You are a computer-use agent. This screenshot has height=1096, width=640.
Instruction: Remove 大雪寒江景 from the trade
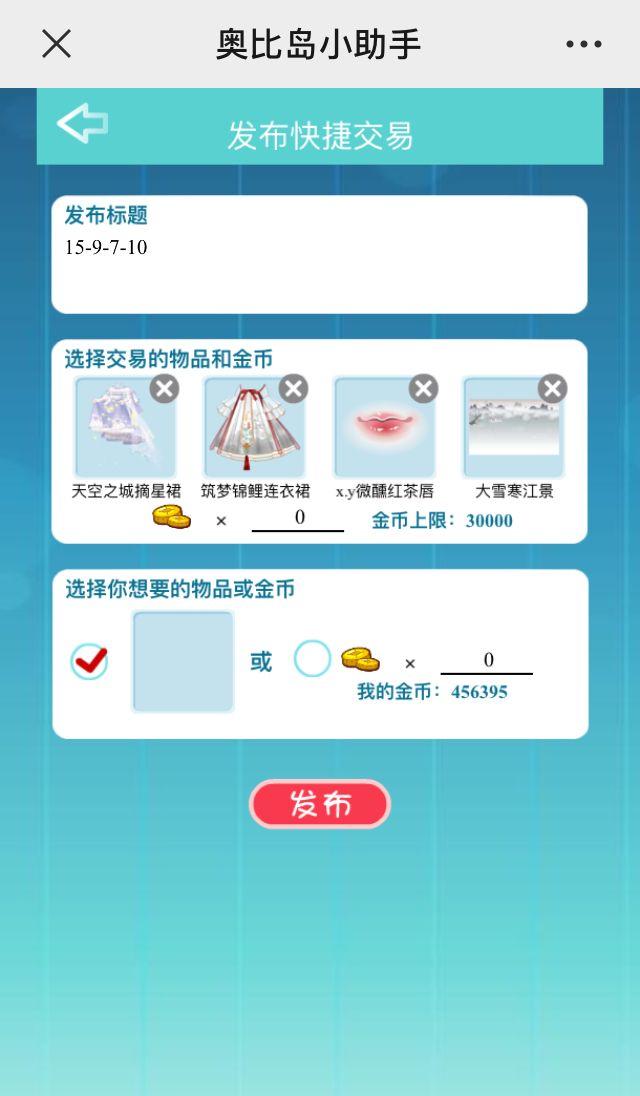pyautogui.click(x=552, y=388)
